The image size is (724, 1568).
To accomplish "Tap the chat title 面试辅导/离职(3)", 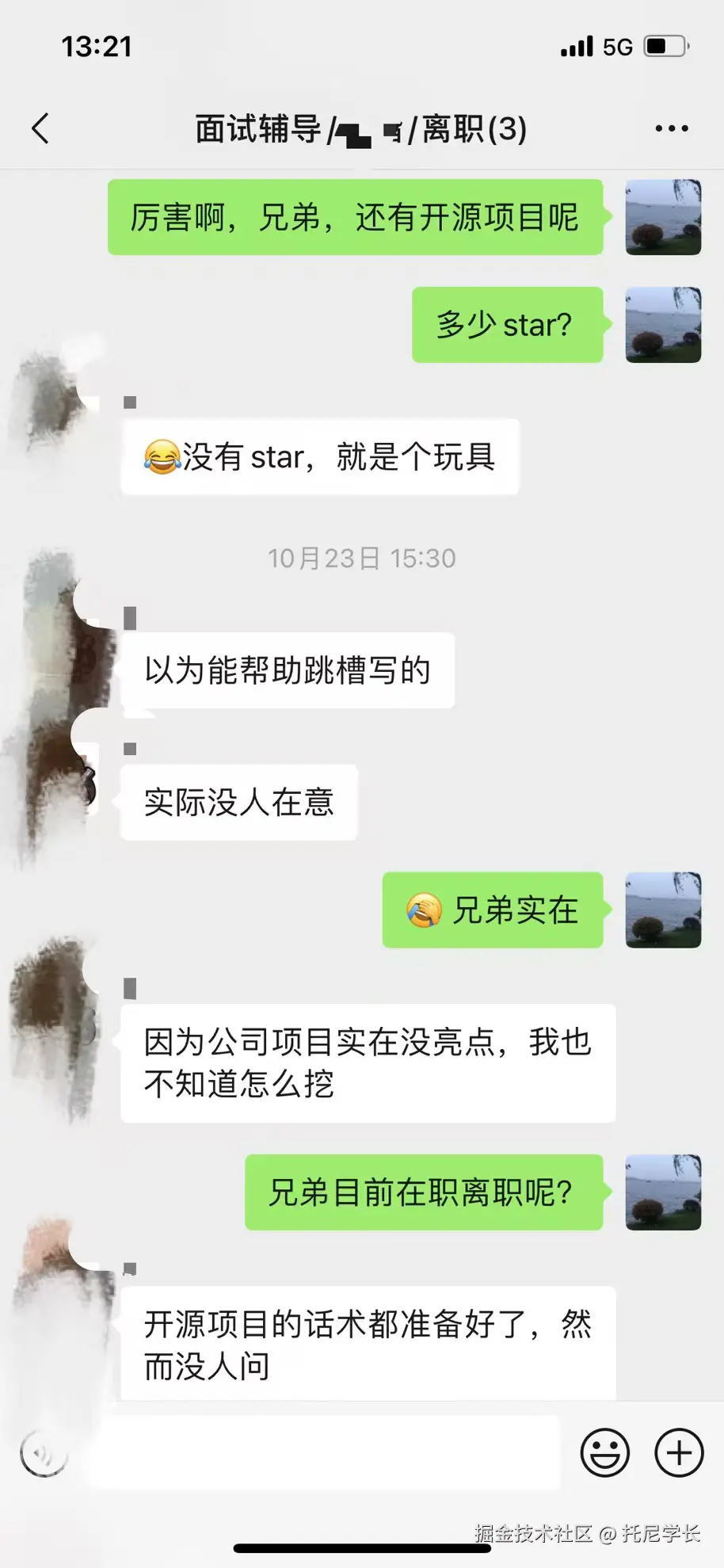I will 360,128.
